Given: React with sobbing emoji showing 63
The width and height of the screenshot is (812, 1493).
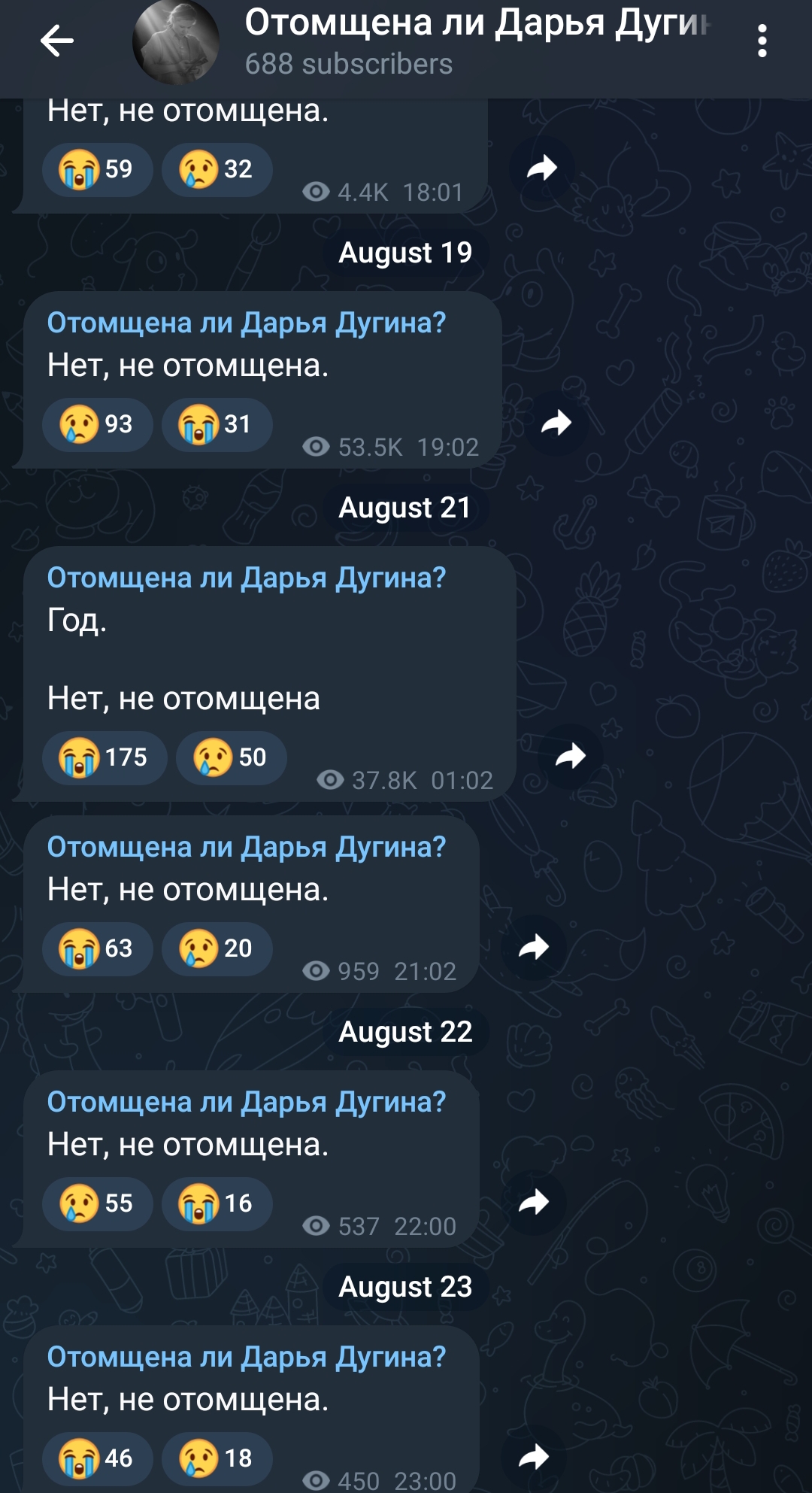Looking at the screenshot, I should point(98,948).
